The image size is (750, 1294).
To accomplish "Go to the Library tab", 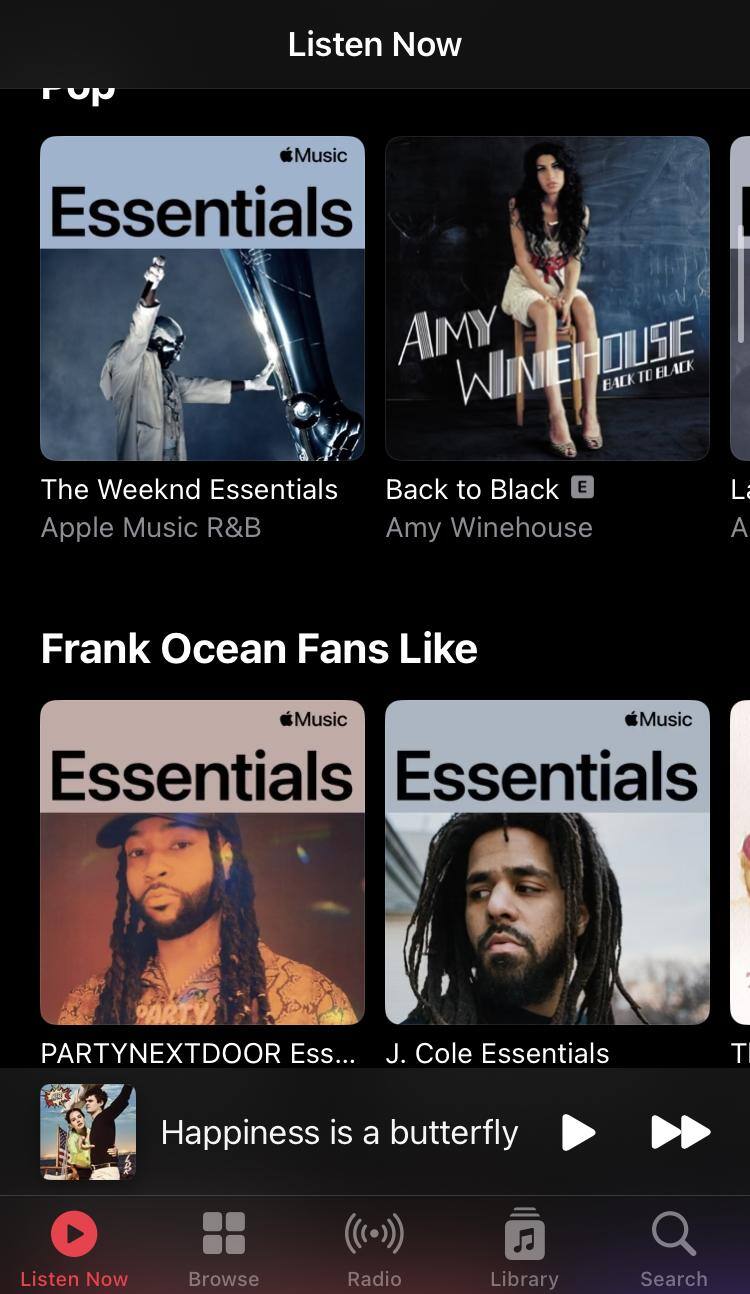I will (x=524, y=1246).
